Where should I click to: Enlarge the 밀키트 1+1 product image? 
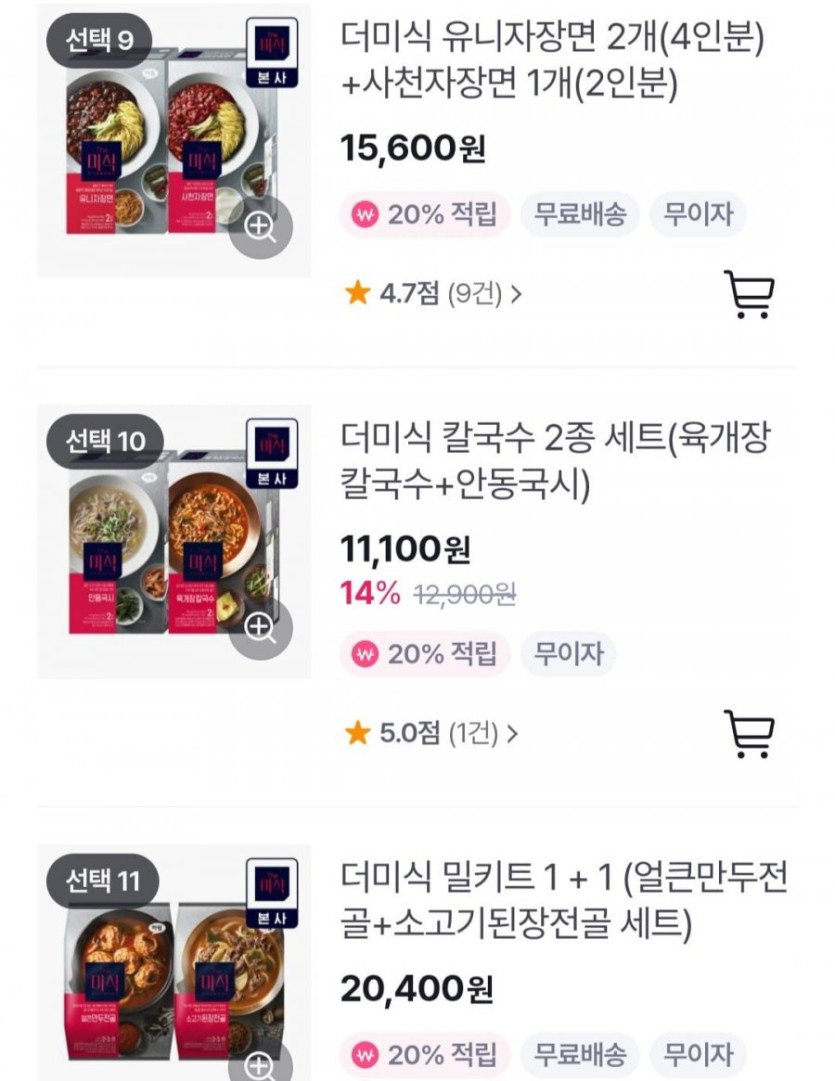click(260, 1062)
